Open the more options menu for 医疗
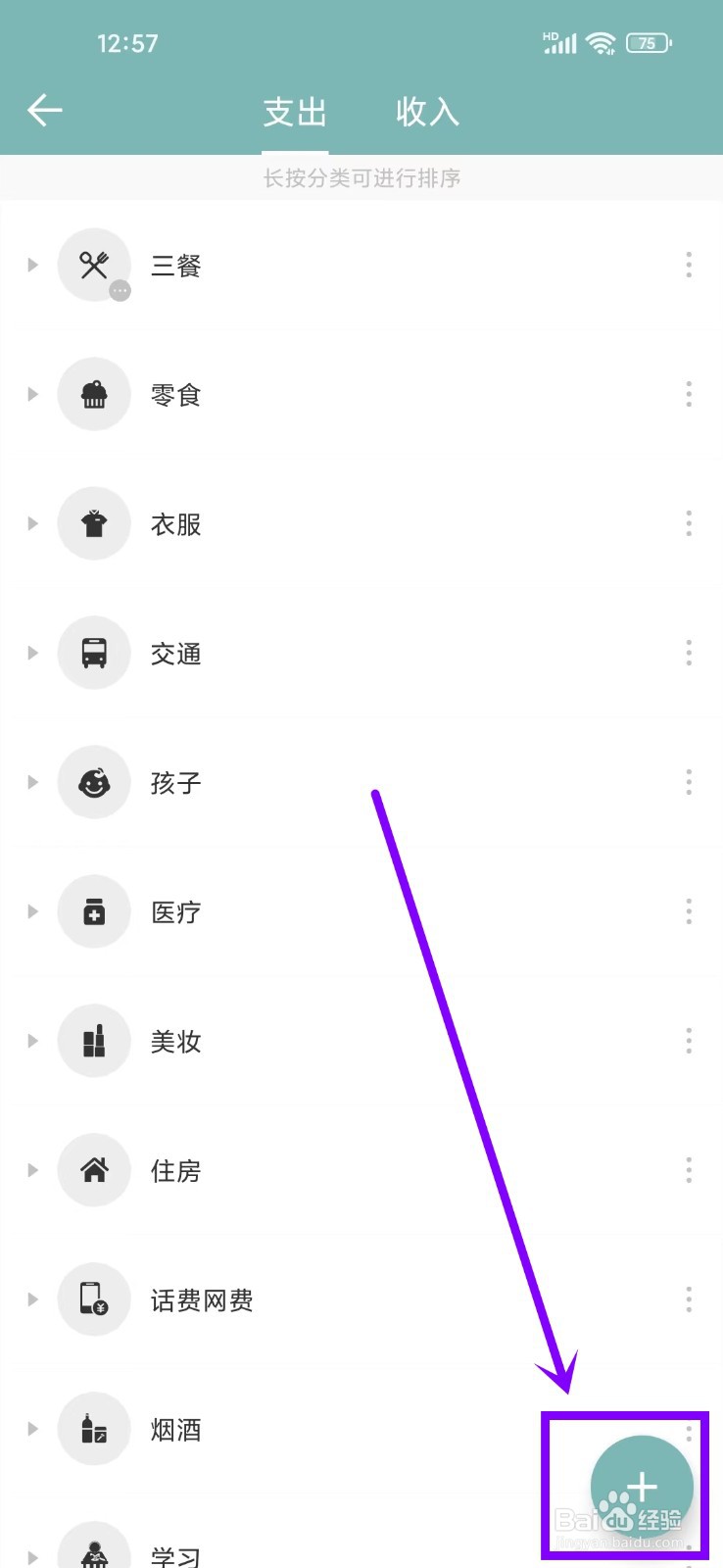The height and width of the screenshot is (1568, 723). click(689, 911)
